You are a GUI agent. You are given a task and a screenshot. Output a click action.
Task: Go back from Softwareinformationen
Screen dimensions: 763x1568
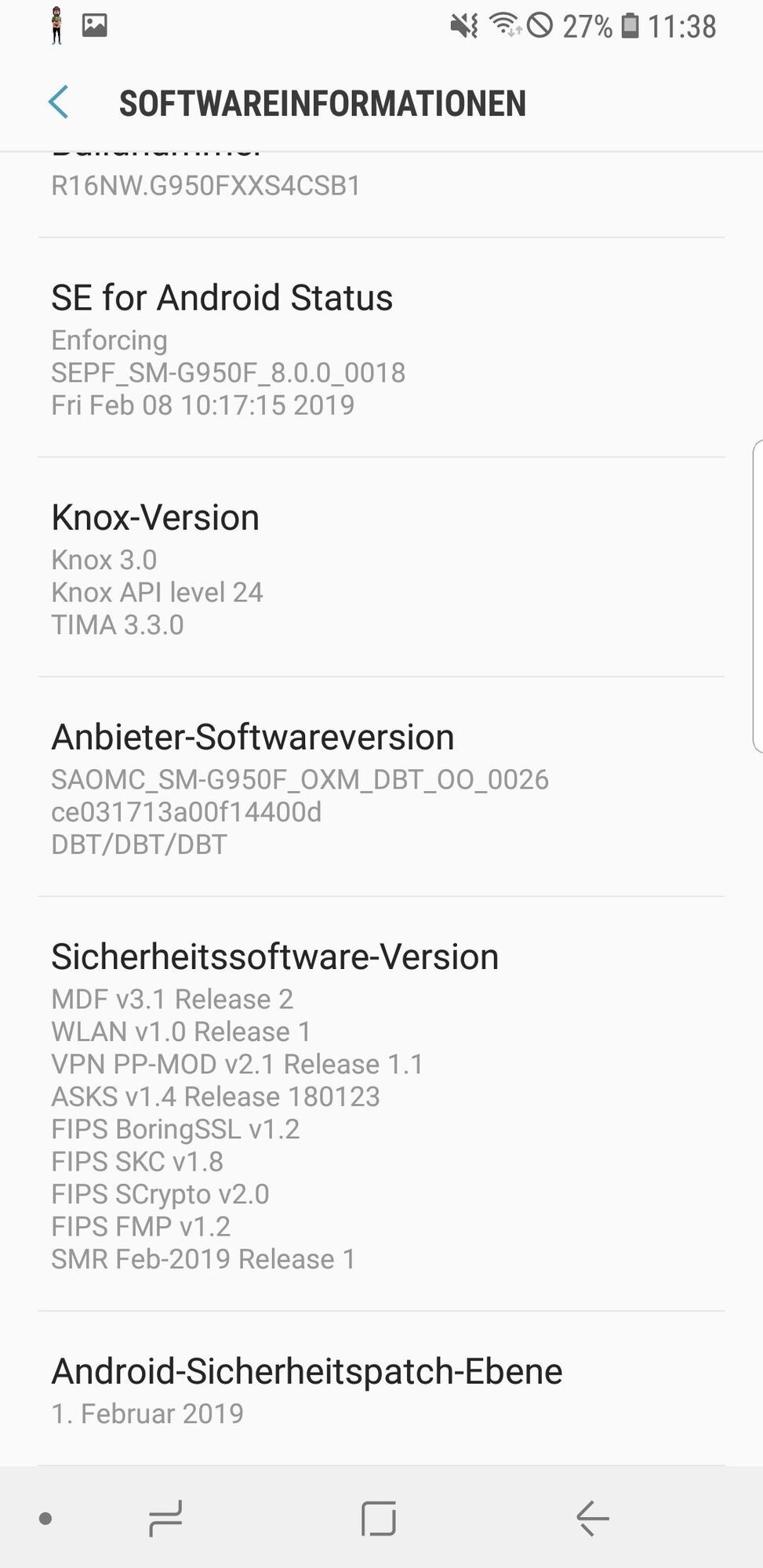tap(59, 103)
